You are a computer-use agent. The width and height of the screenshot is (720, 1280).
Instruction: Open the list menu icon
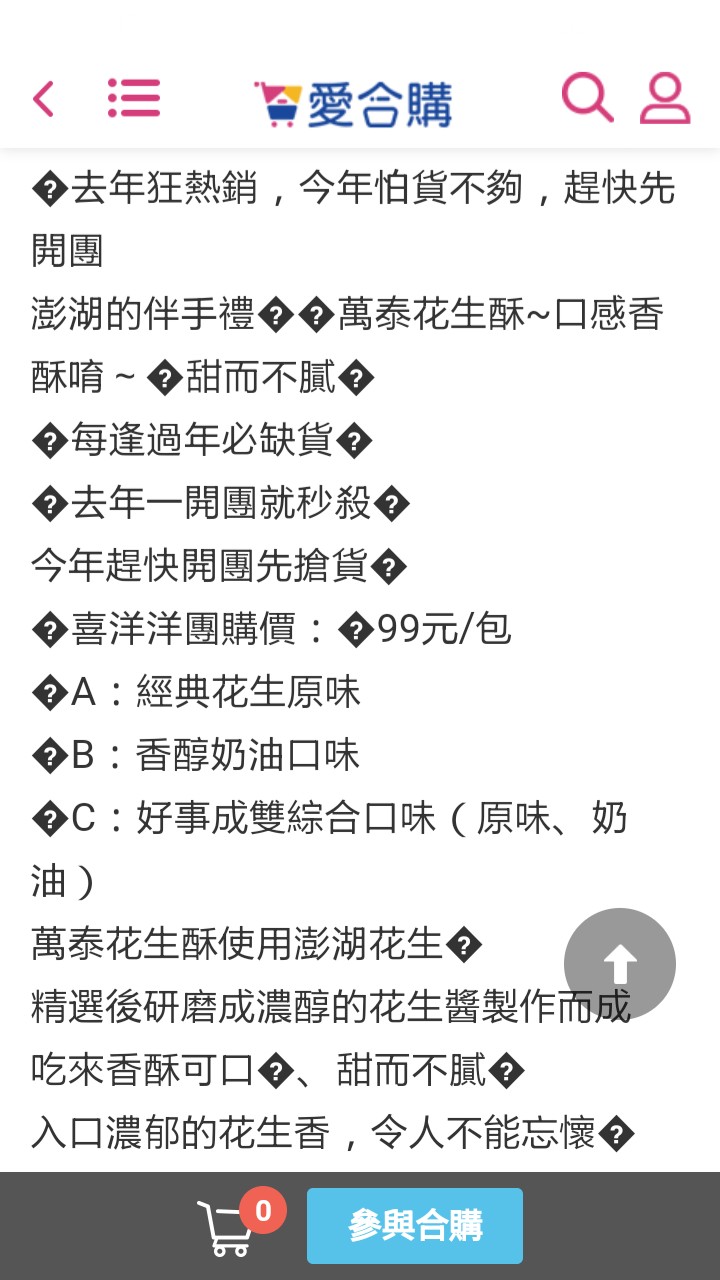(134, 98)
